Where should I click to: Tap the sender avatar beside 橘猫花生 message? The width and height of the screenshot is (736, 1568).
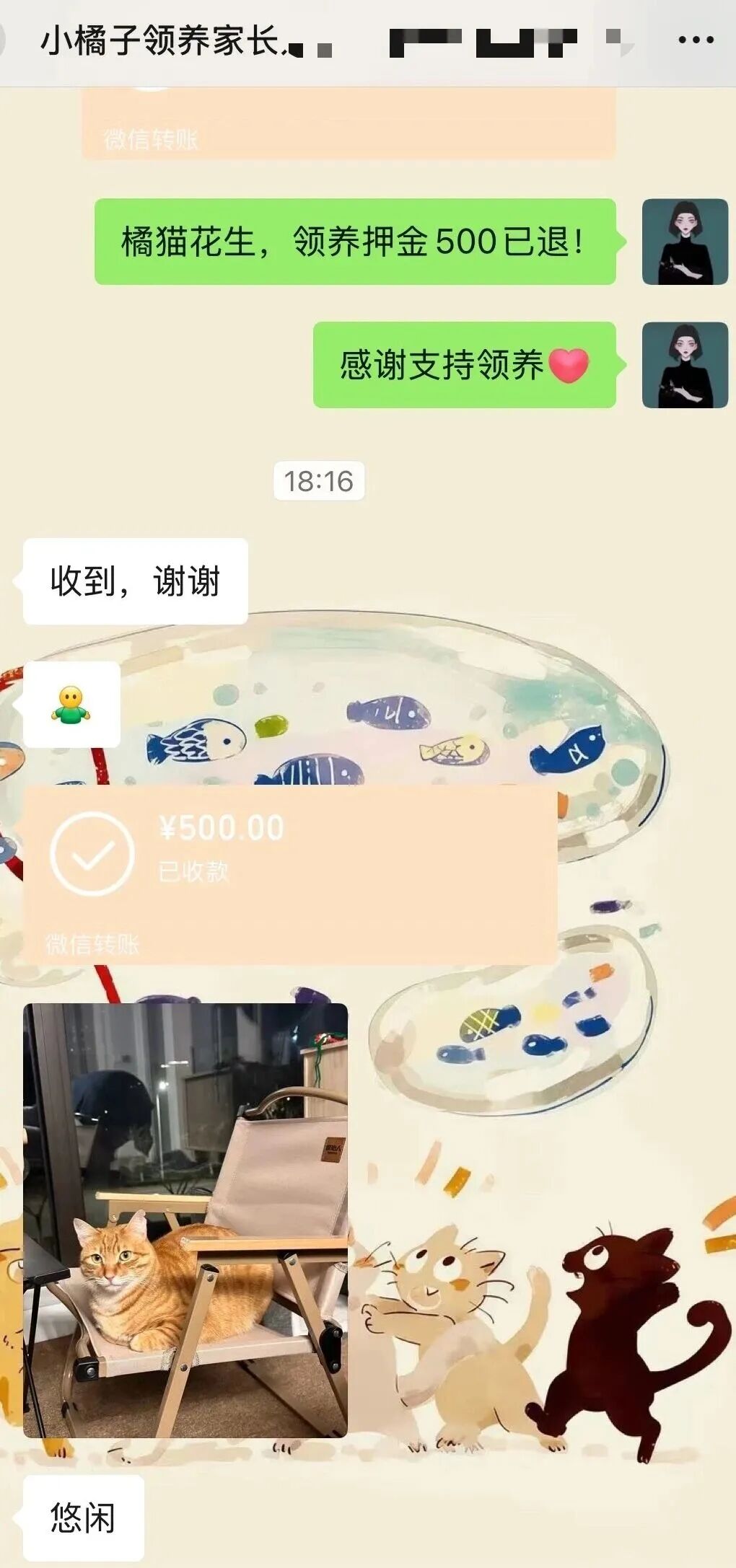click(684, 242)
